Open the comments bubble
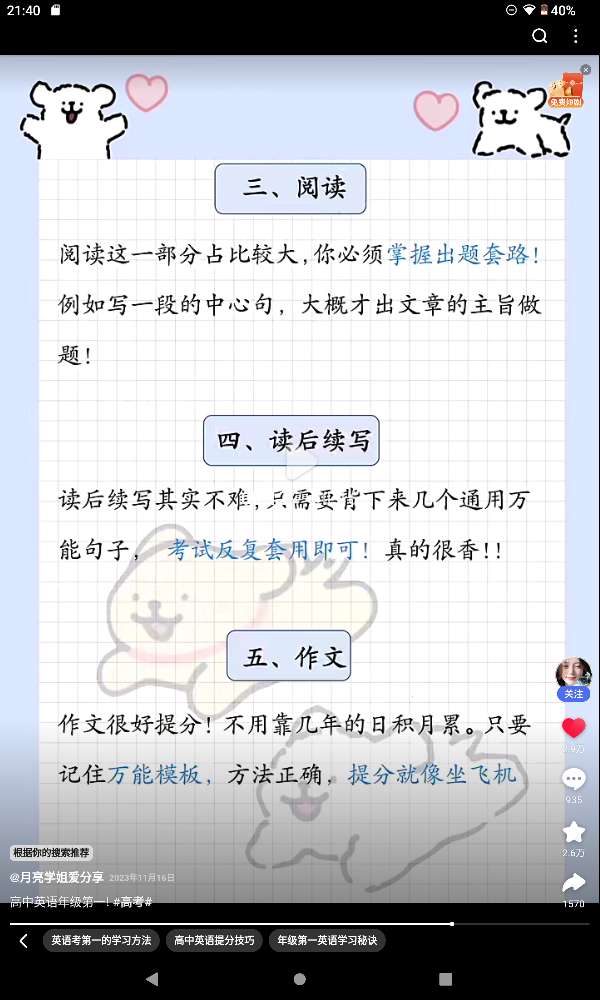 point(573,780)
